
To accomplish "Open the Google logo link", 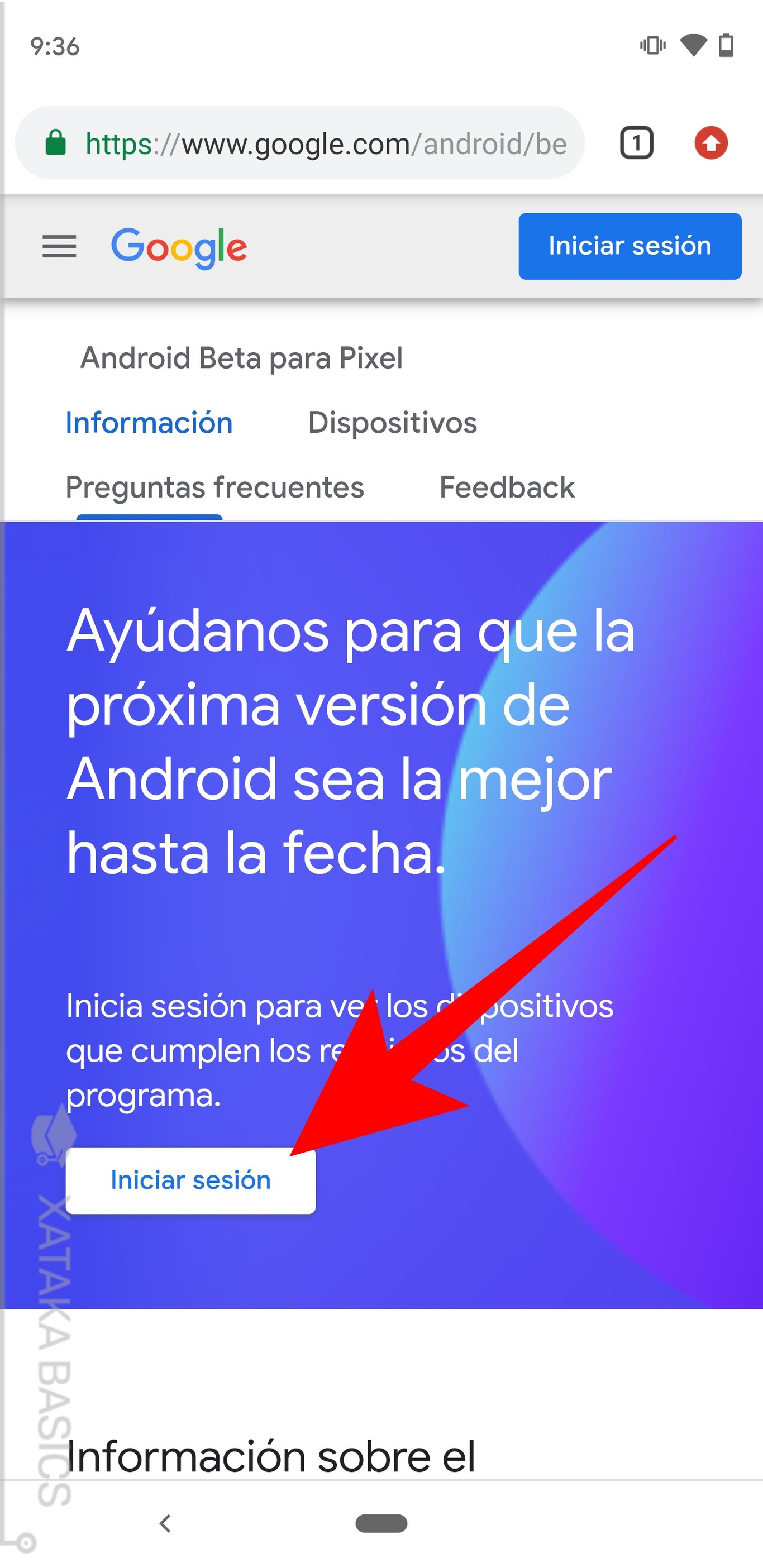I will 179,247.
